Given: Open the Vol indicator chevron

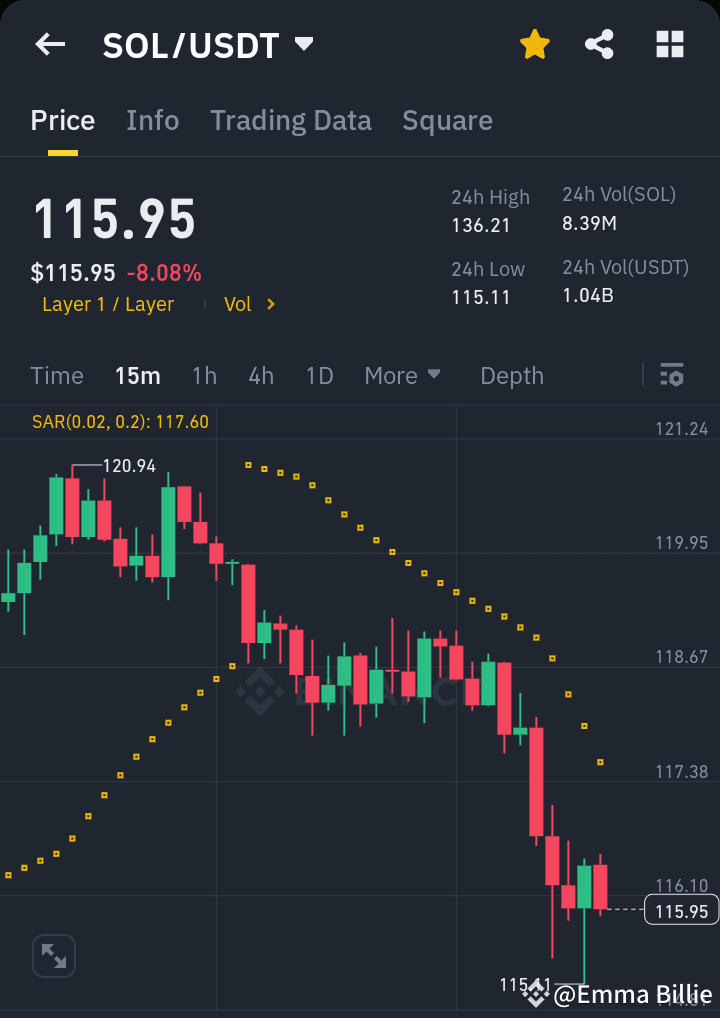Looking at the screenshot, I should 249,304.
